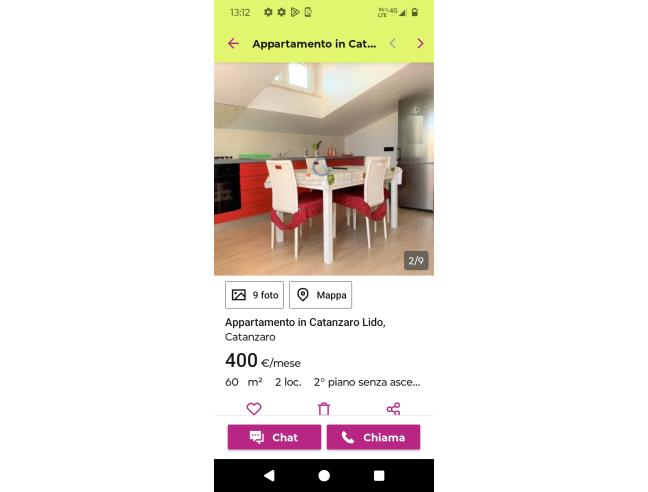This screenshot has width=648, height=492.
Task: Share this apartment listing
Action: (393, 408)
